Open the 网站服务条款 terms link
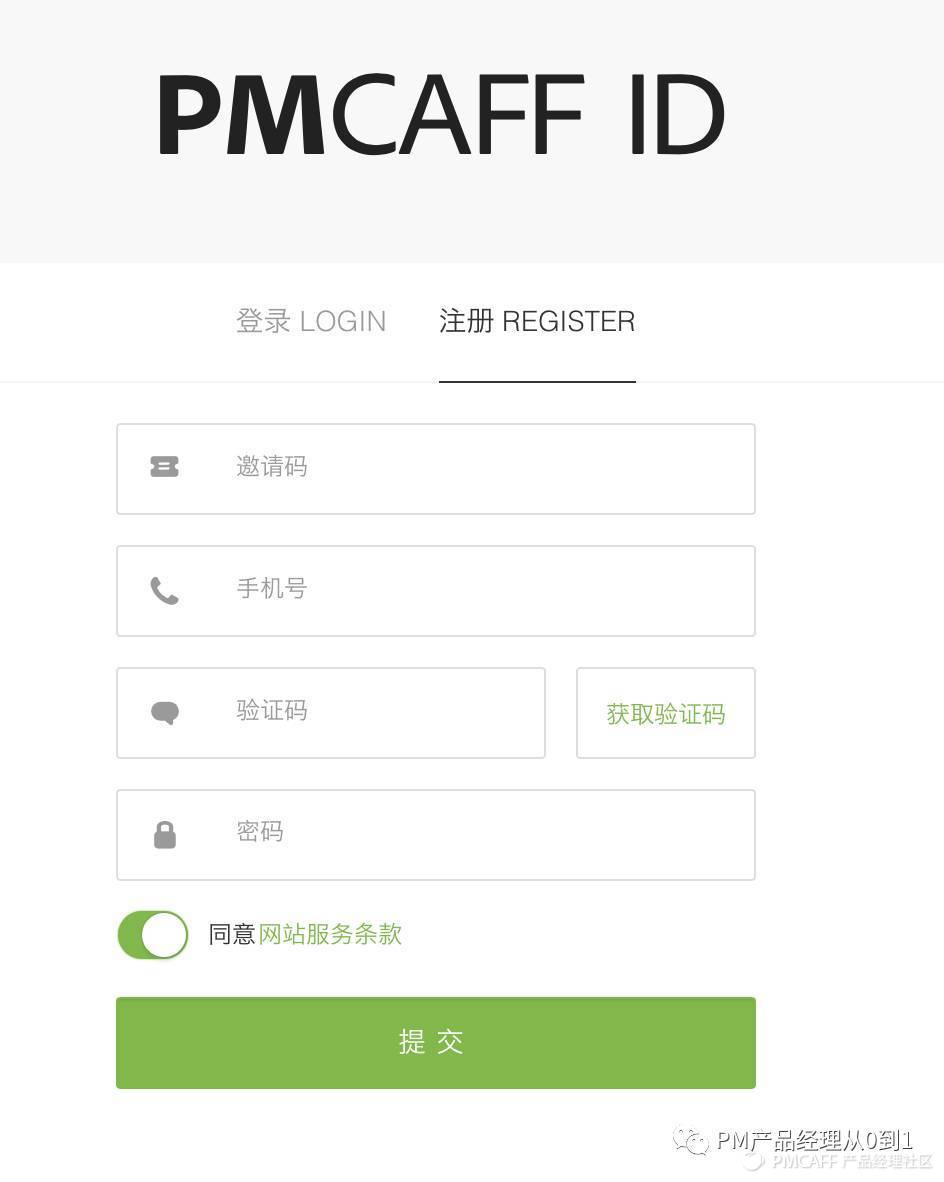Viewport: 944px width, 1182px height. coord(330,934)
